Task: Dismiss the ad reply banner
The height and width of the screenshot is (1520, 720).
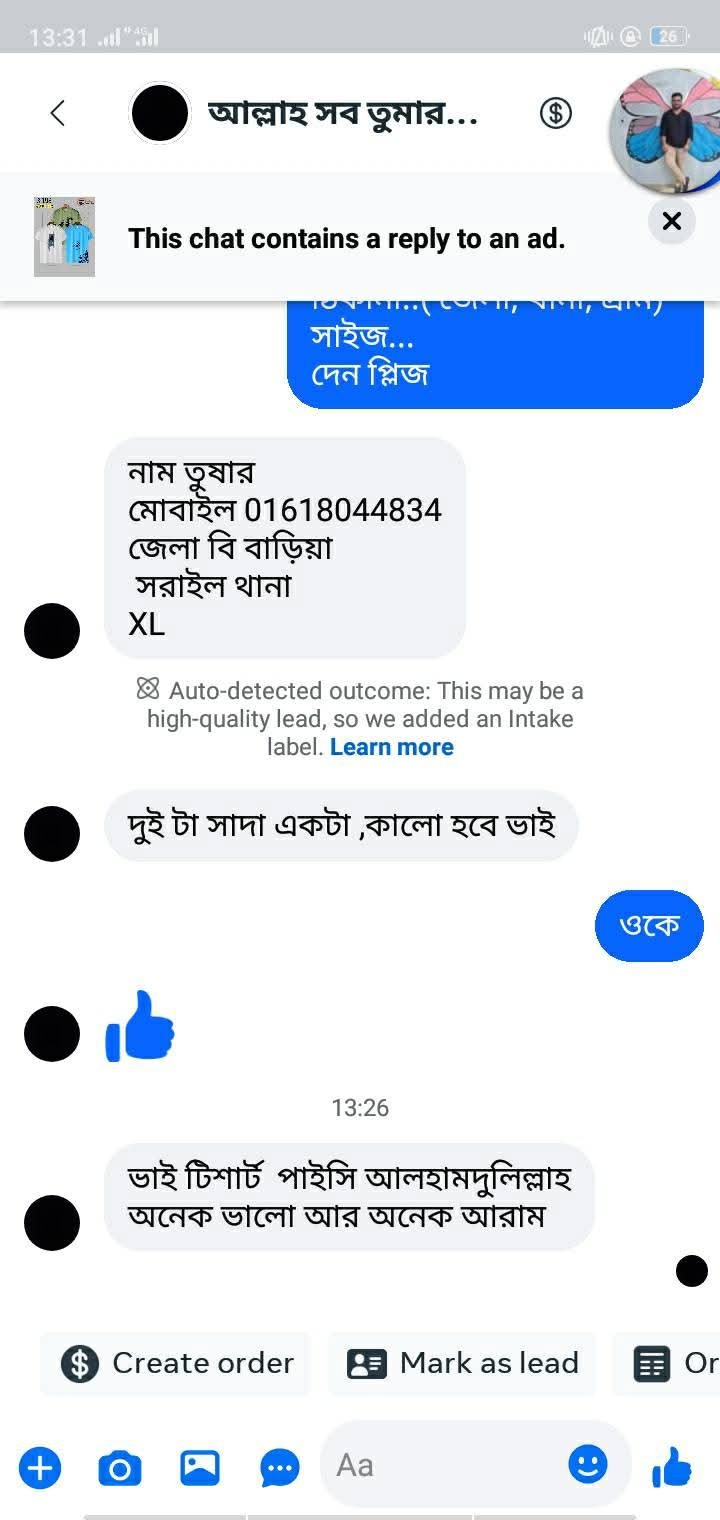Action: coord(672,221)
